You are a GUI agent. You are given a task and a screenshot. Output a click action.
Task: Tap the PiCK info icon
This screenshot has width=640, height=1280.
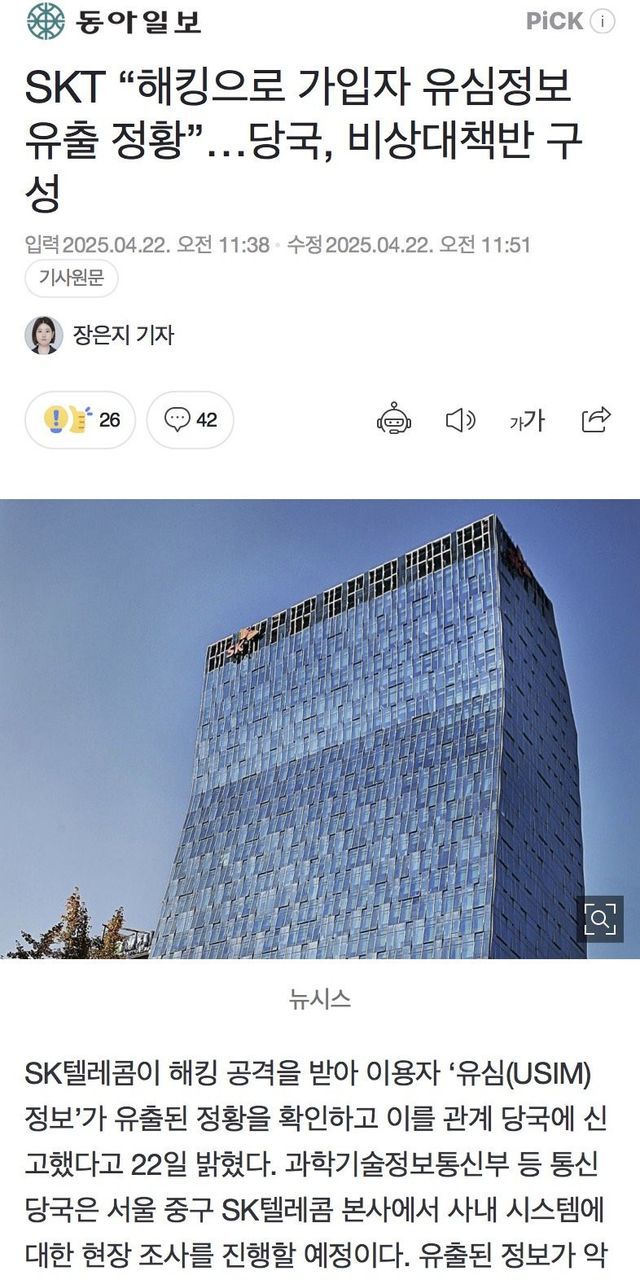pyautogui.click(x=602, y=22)
